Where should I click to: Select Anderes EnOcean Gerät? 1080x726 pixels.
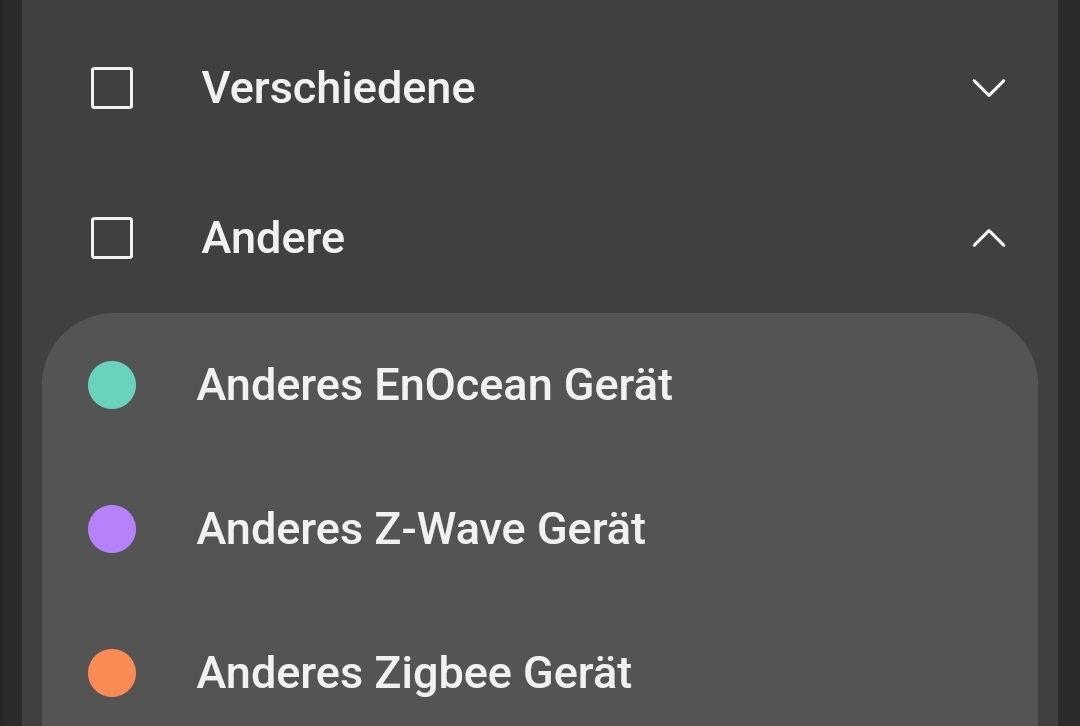click(434, 385)
